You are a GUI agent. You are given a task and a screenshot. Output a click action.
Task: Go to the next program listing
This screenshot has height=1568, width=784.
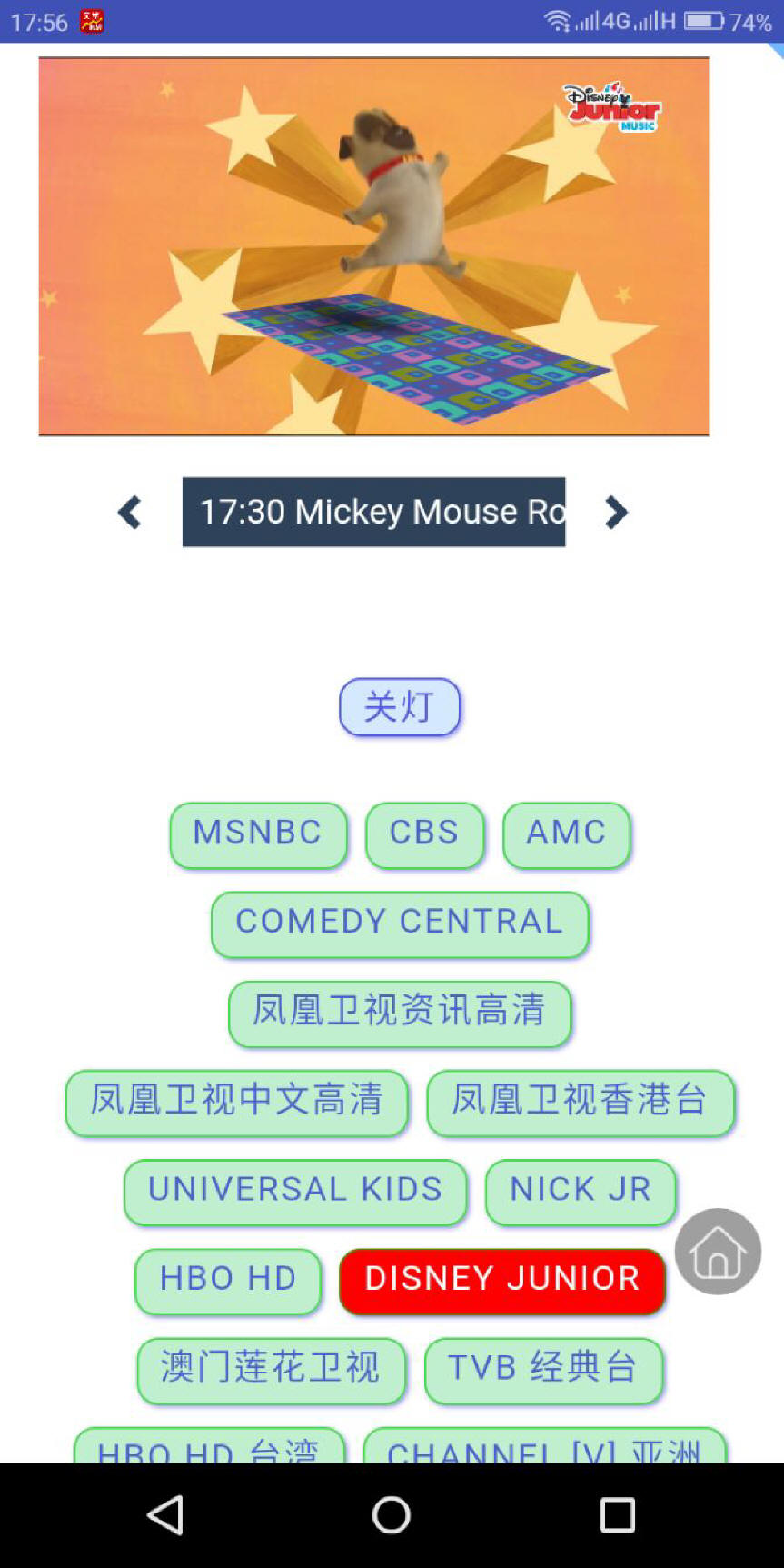[616, 513]
